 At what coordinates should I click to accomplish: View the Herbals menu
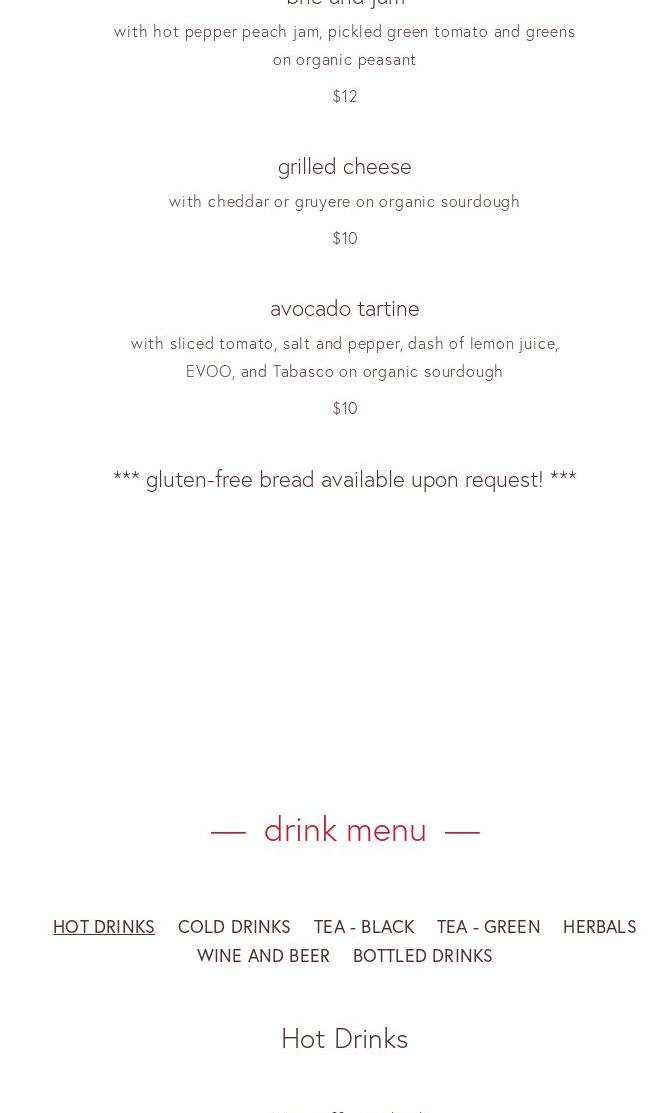(599, 926)
